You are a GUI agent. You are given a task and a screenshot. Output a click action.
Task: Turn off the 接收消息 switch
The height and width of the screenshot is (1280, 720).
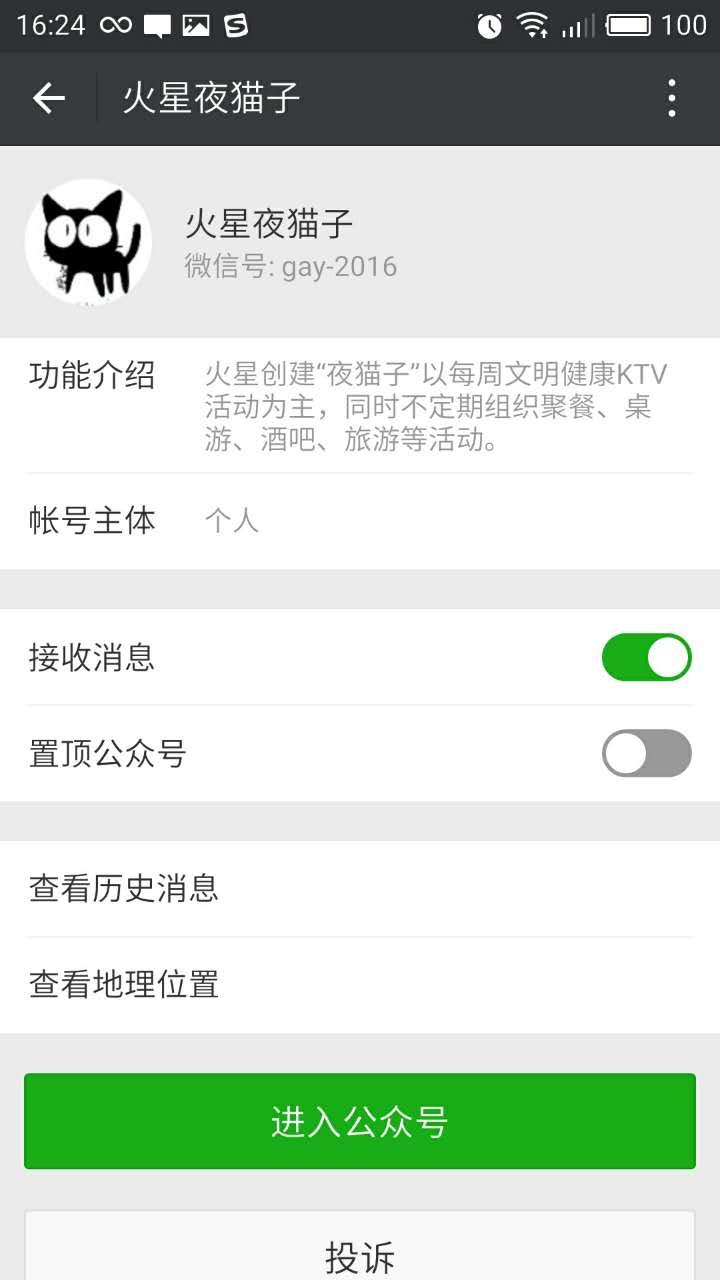(646, 657)
